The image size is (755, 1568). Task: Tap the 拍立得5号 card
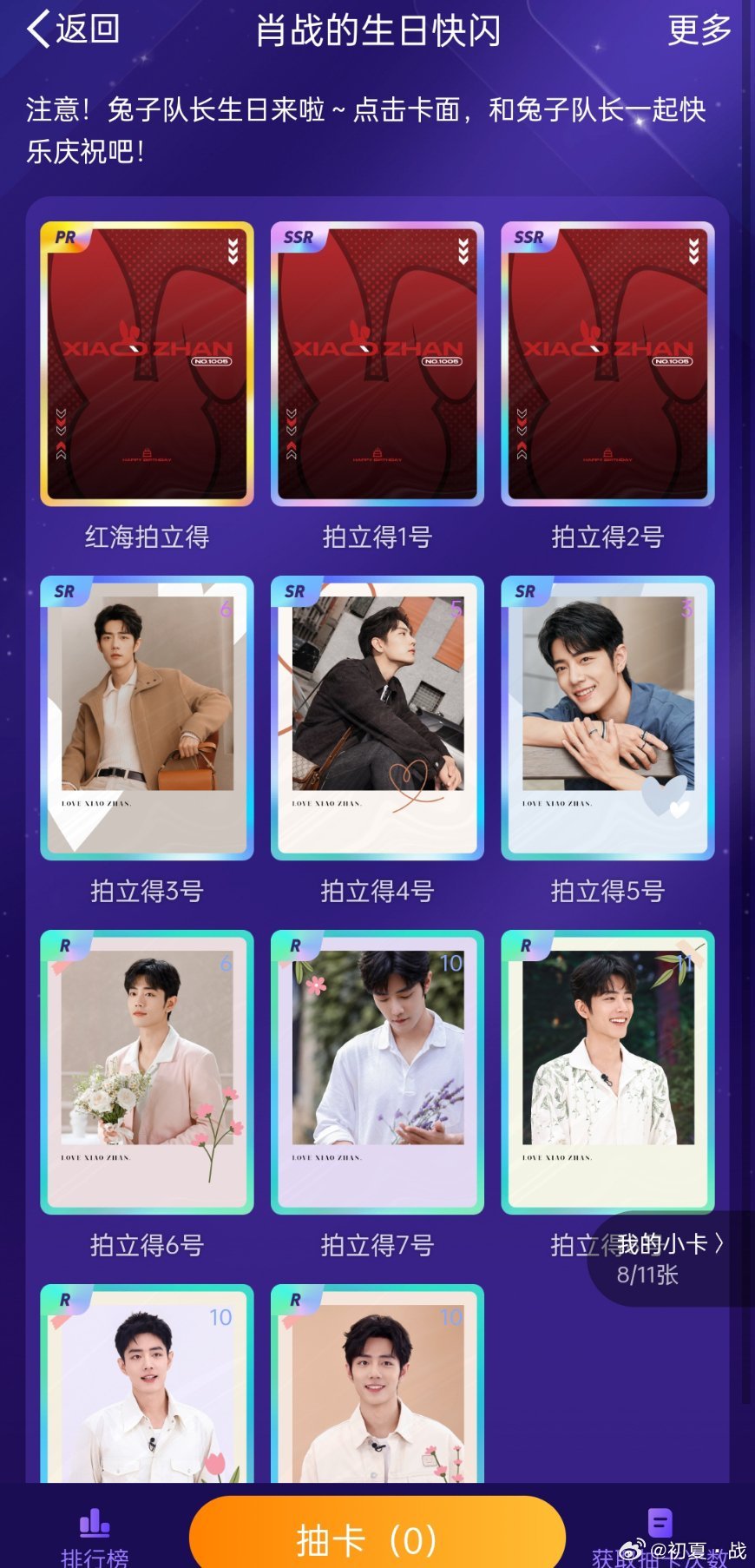pos(607,718)
